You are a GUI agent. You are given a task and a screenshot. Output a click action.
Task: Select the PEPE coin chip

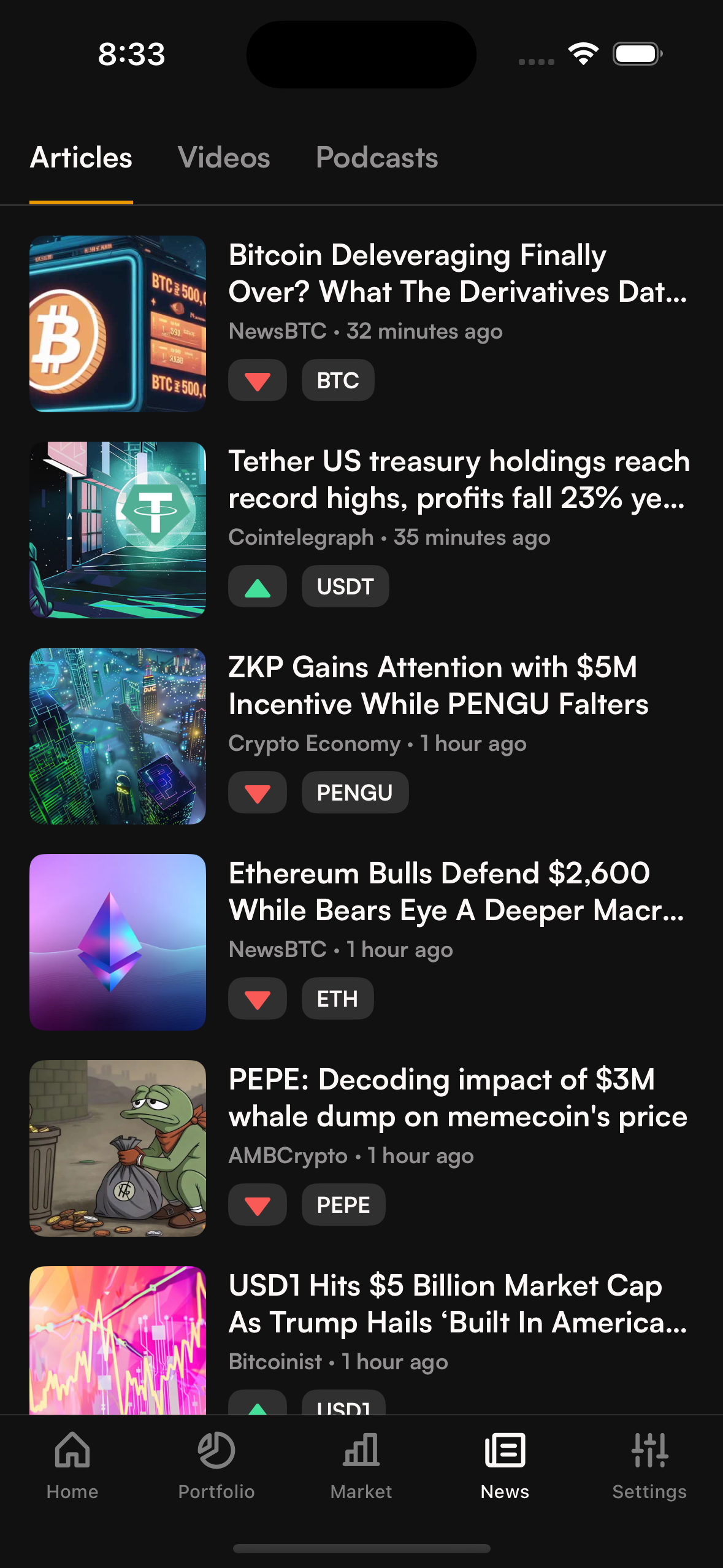click(x=343, y=1205)
